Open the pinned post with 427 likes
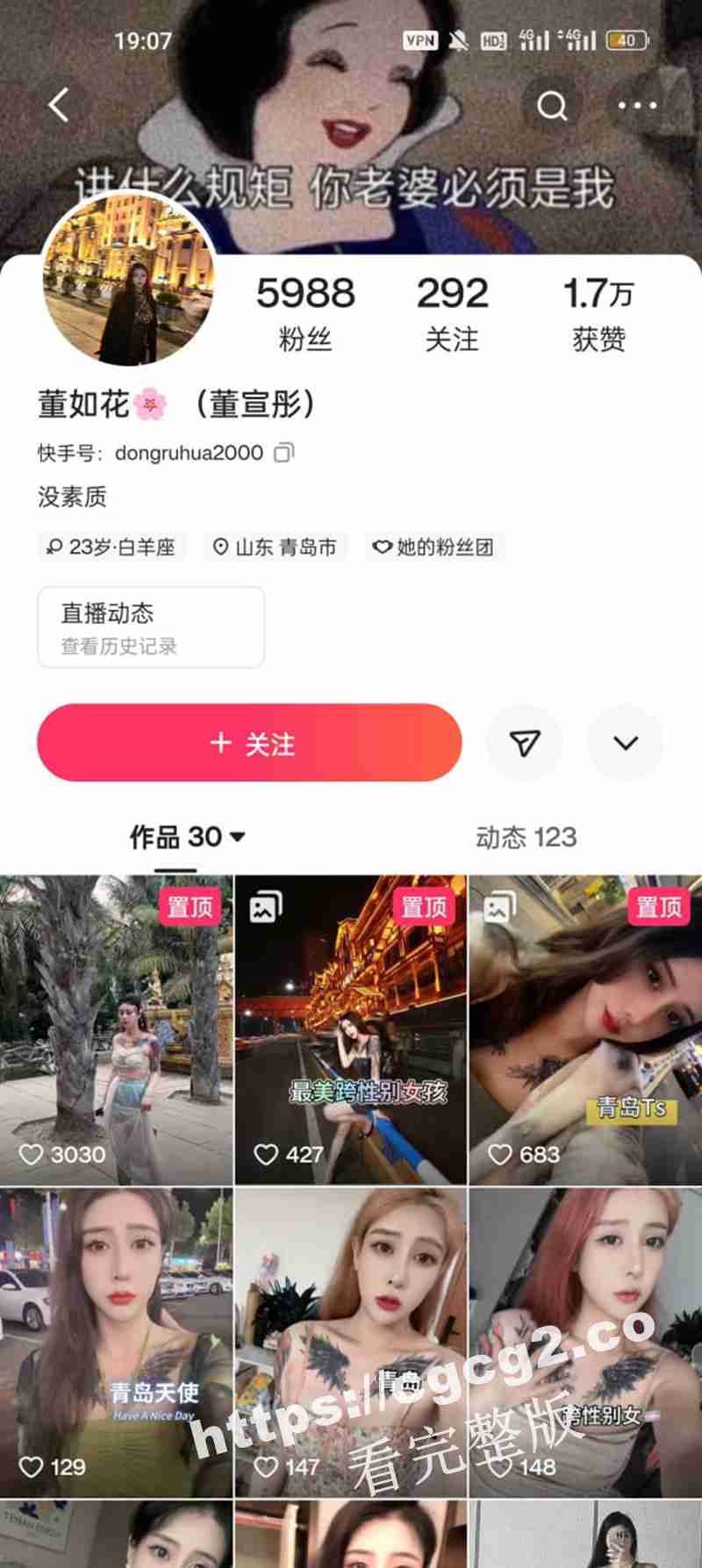The width and height of the screenshot is (702, 1568). pyautogui.click(x=351, y=1031)
